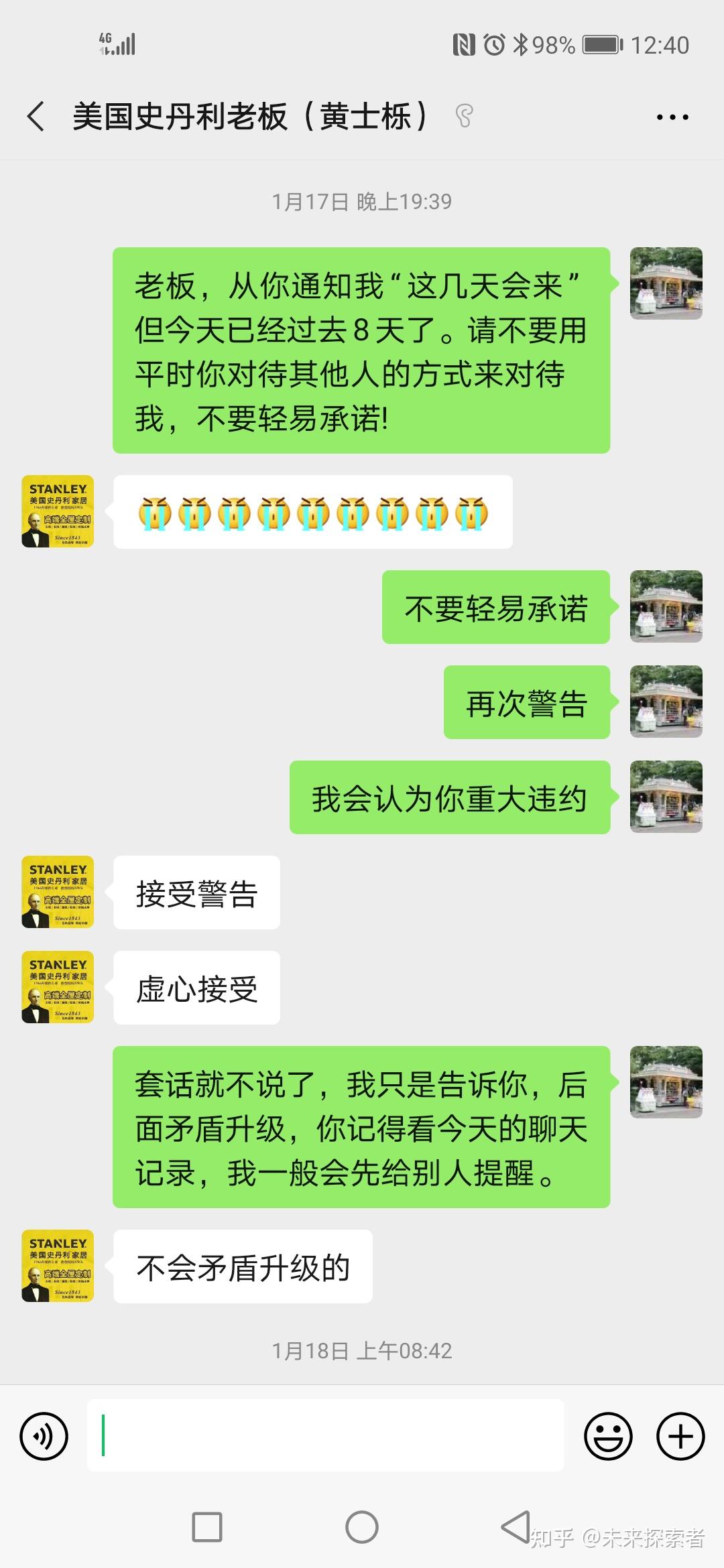The width and height of the screenshot is (724, 1568).
Task: Open the plus attachment menu
Action: 680,1436
